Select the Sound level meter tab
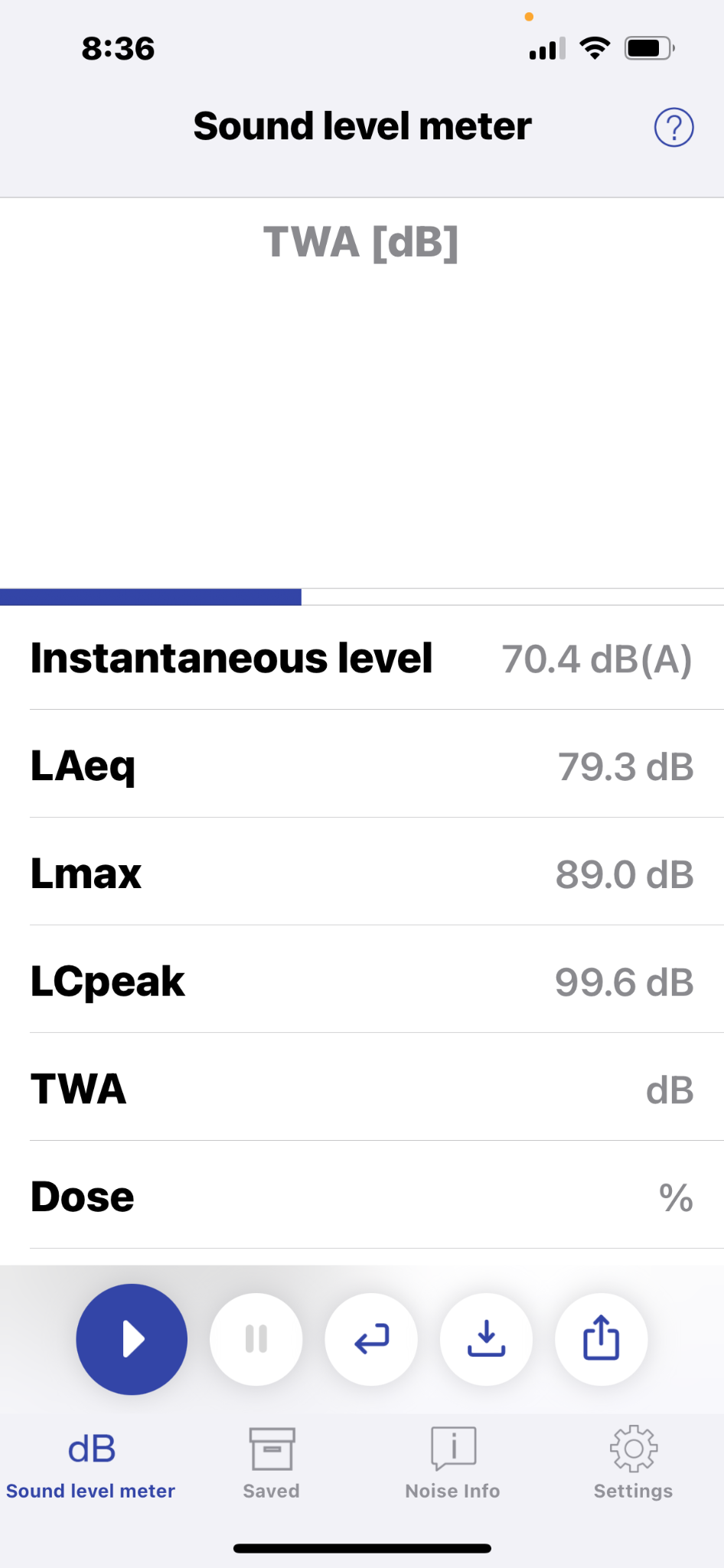 click(x=90, y=1462)
